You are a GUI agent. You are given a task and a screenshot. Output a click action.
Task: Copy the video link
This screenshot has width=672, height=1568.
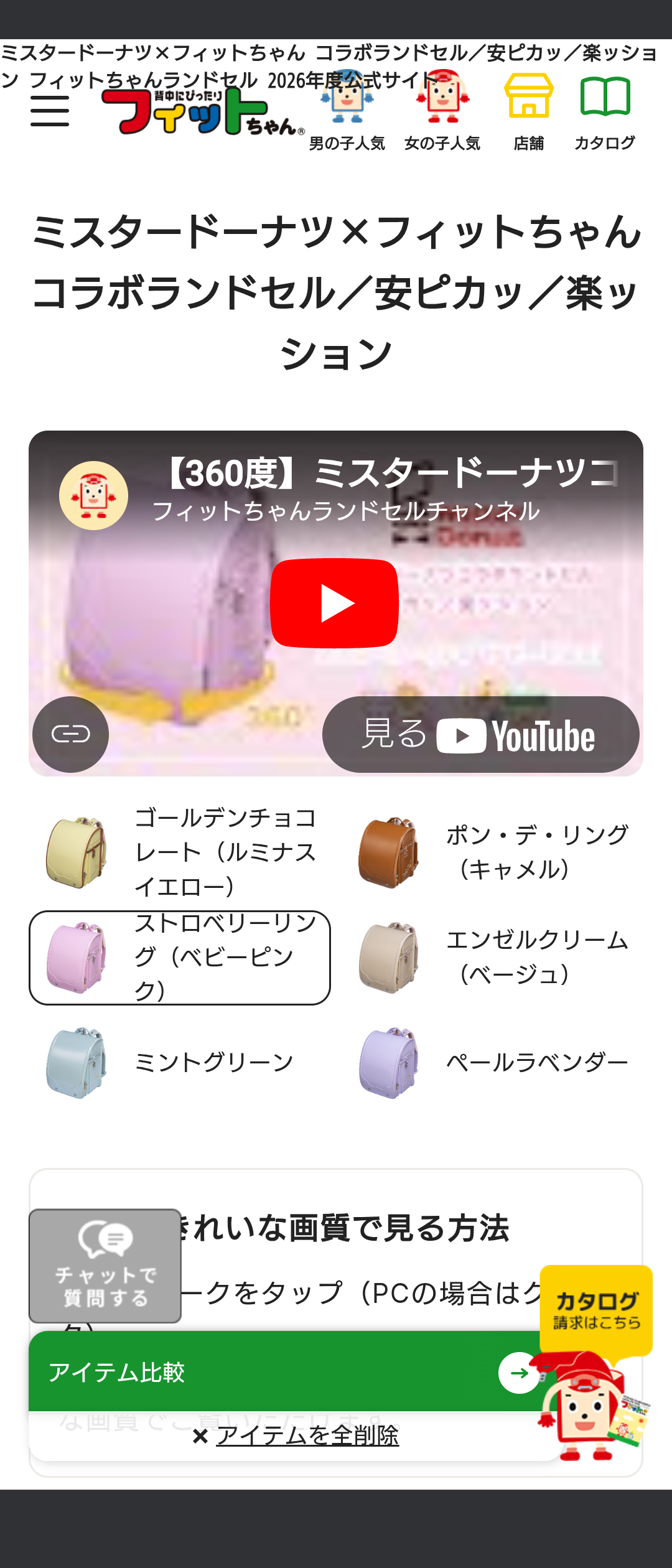point(71,734)
